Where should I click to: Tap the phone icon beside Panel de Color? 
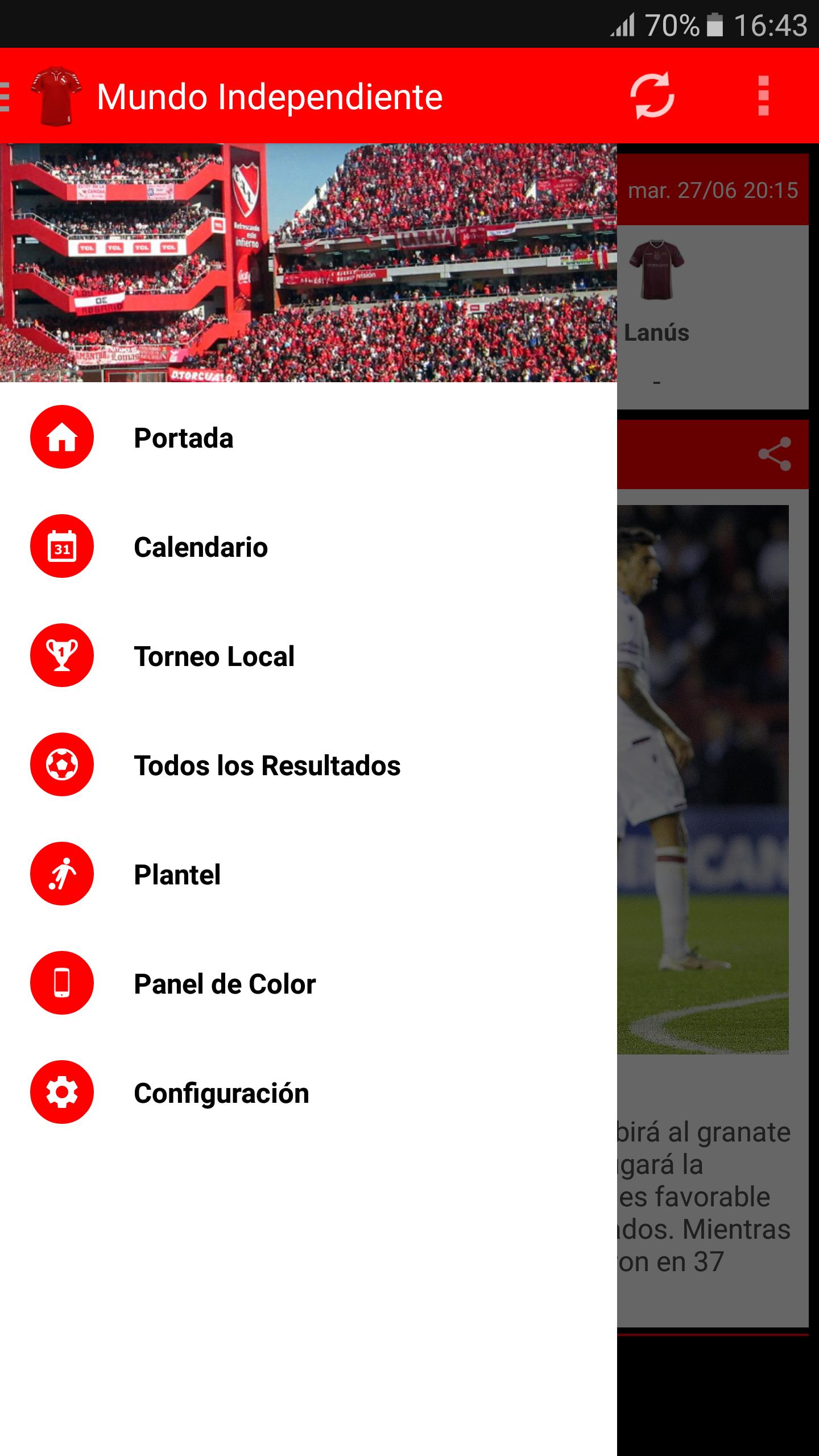coord(61,983)
